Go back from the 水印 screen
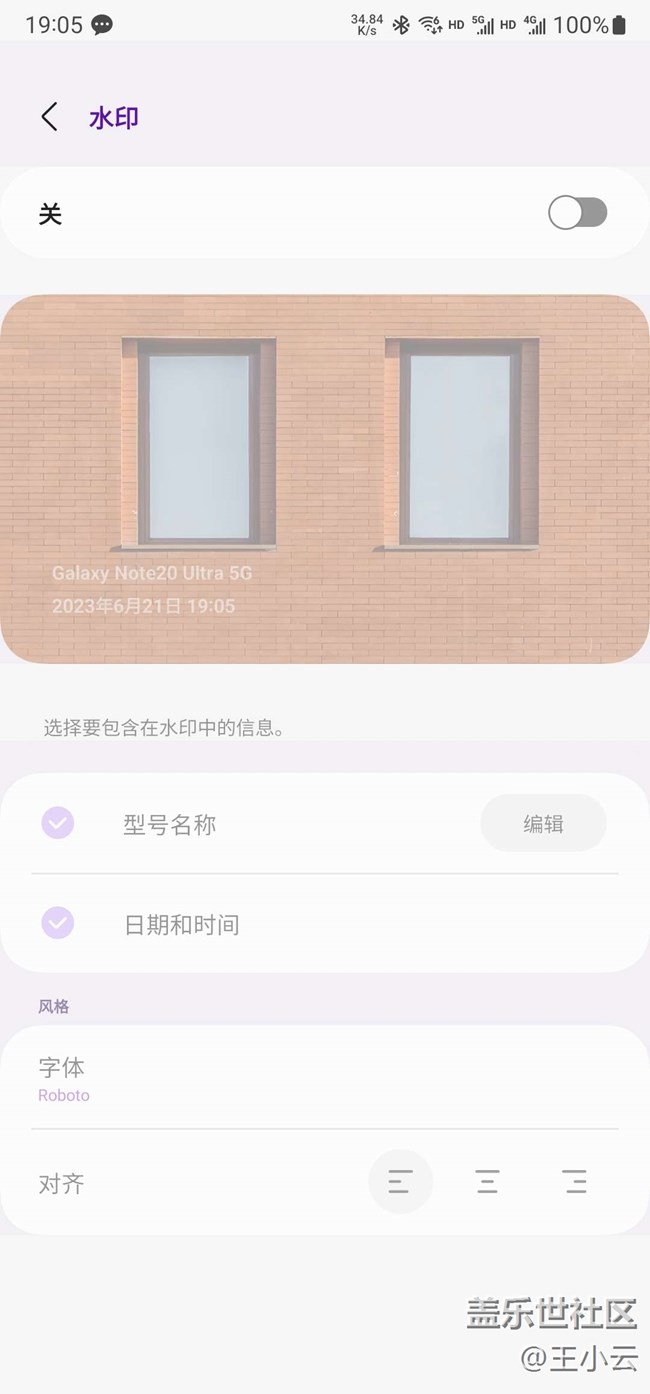This screenshot has height=1394, width=650. tap(49, 117)
